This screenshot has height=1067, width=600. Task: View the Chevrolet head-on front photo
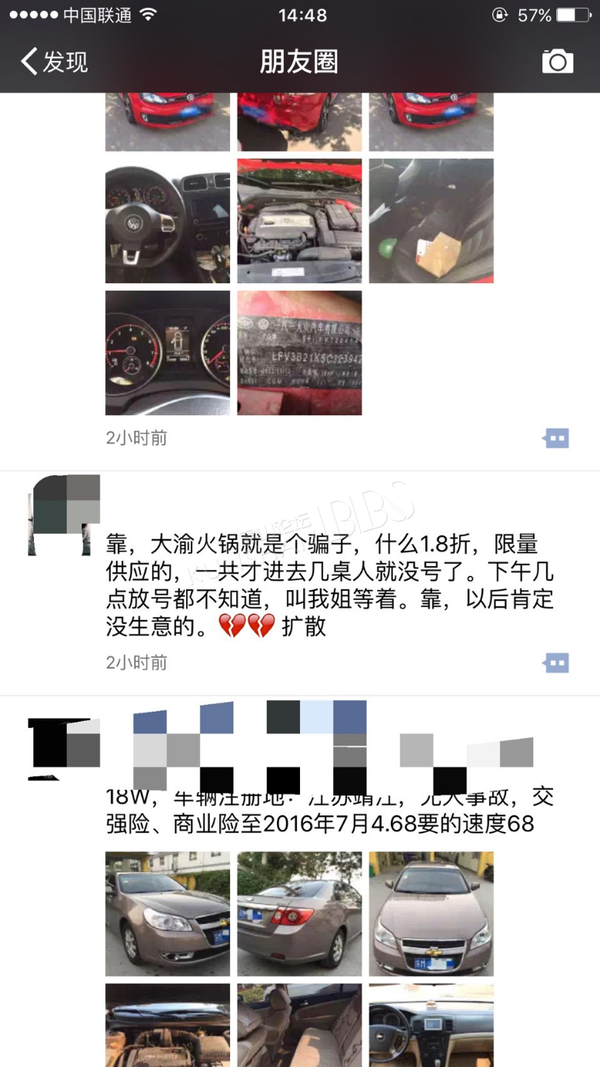[431, 914]
